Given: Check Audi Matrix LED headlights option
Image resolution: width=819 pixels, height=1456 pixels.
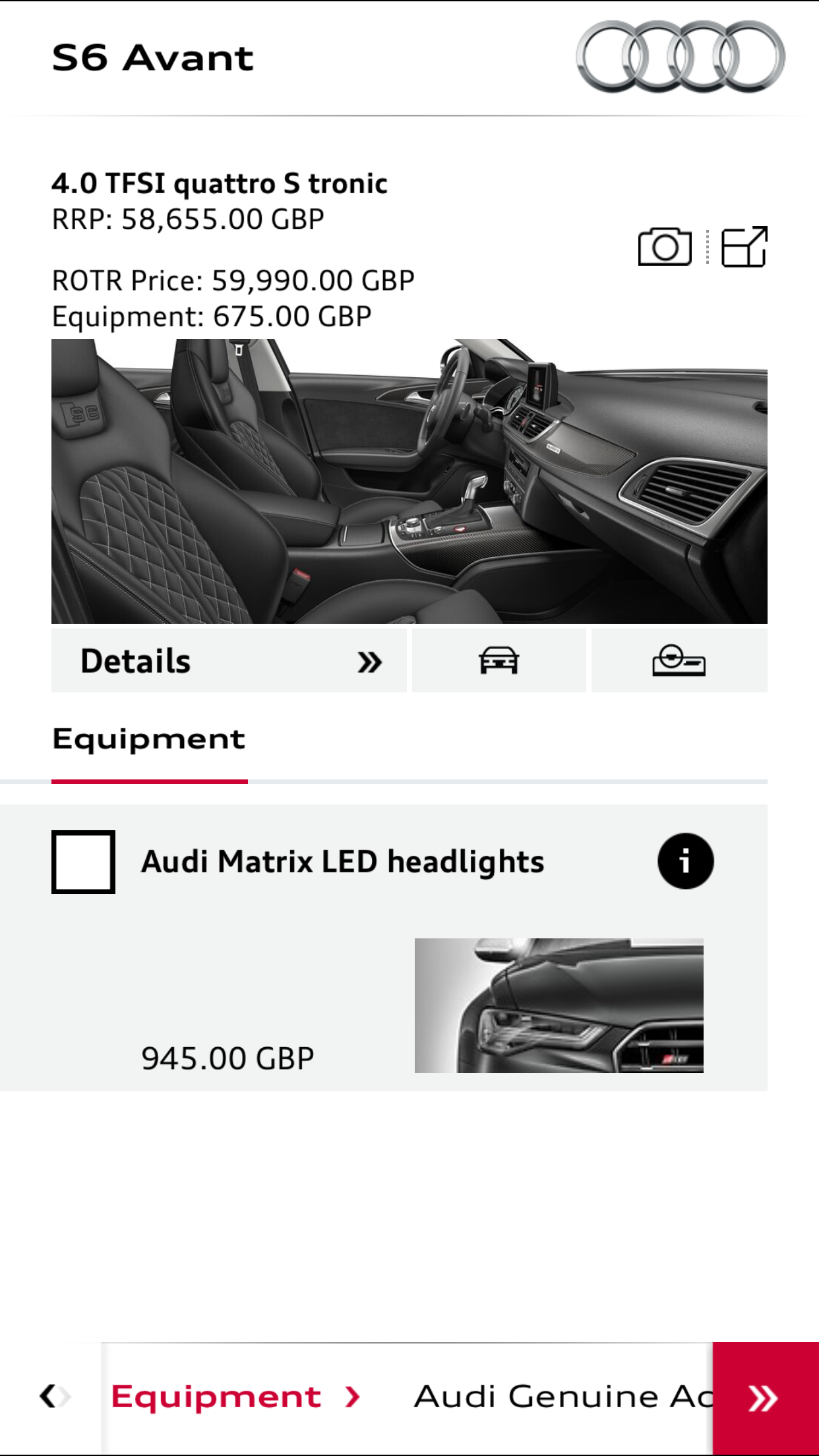Looking at the screenshot, I should (84, 862).
